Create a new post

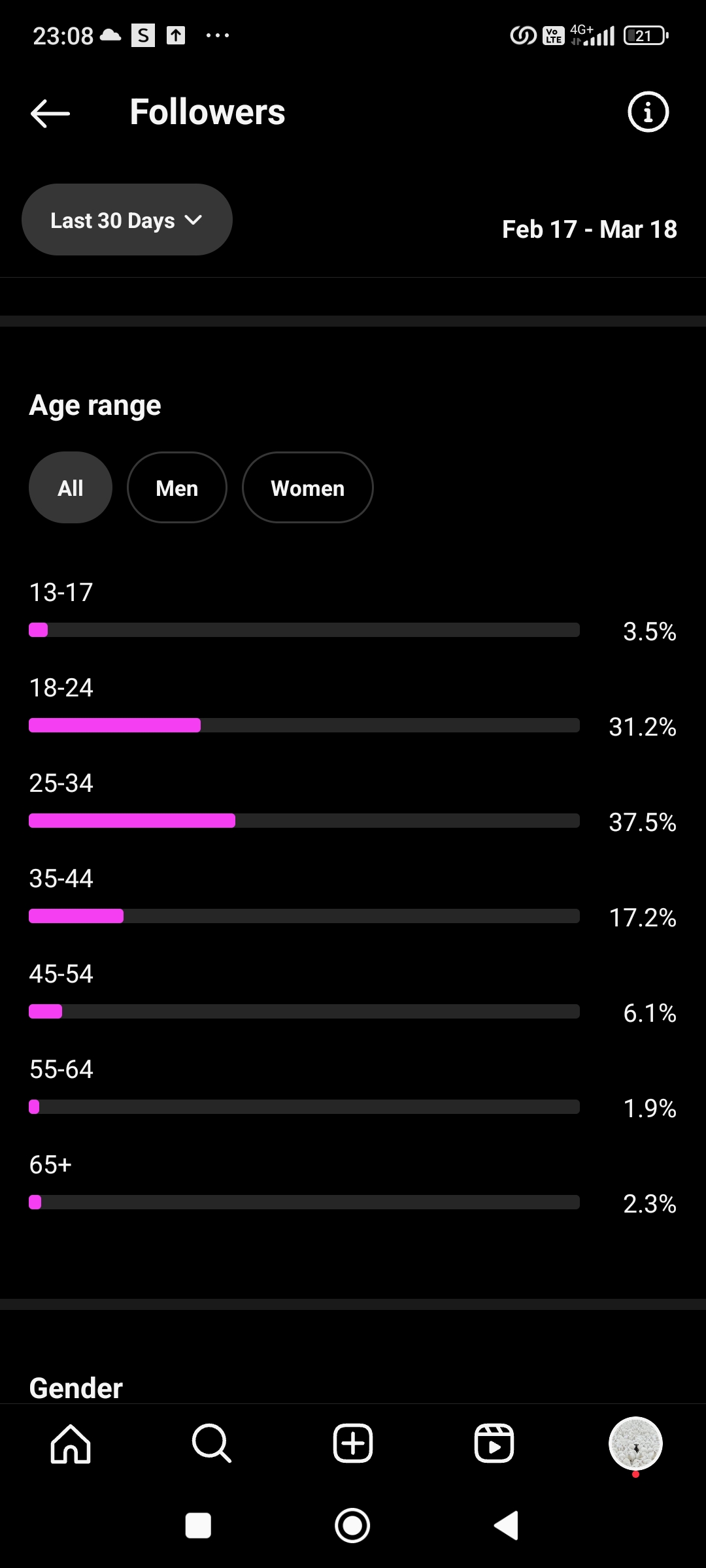coord(353,1443)
